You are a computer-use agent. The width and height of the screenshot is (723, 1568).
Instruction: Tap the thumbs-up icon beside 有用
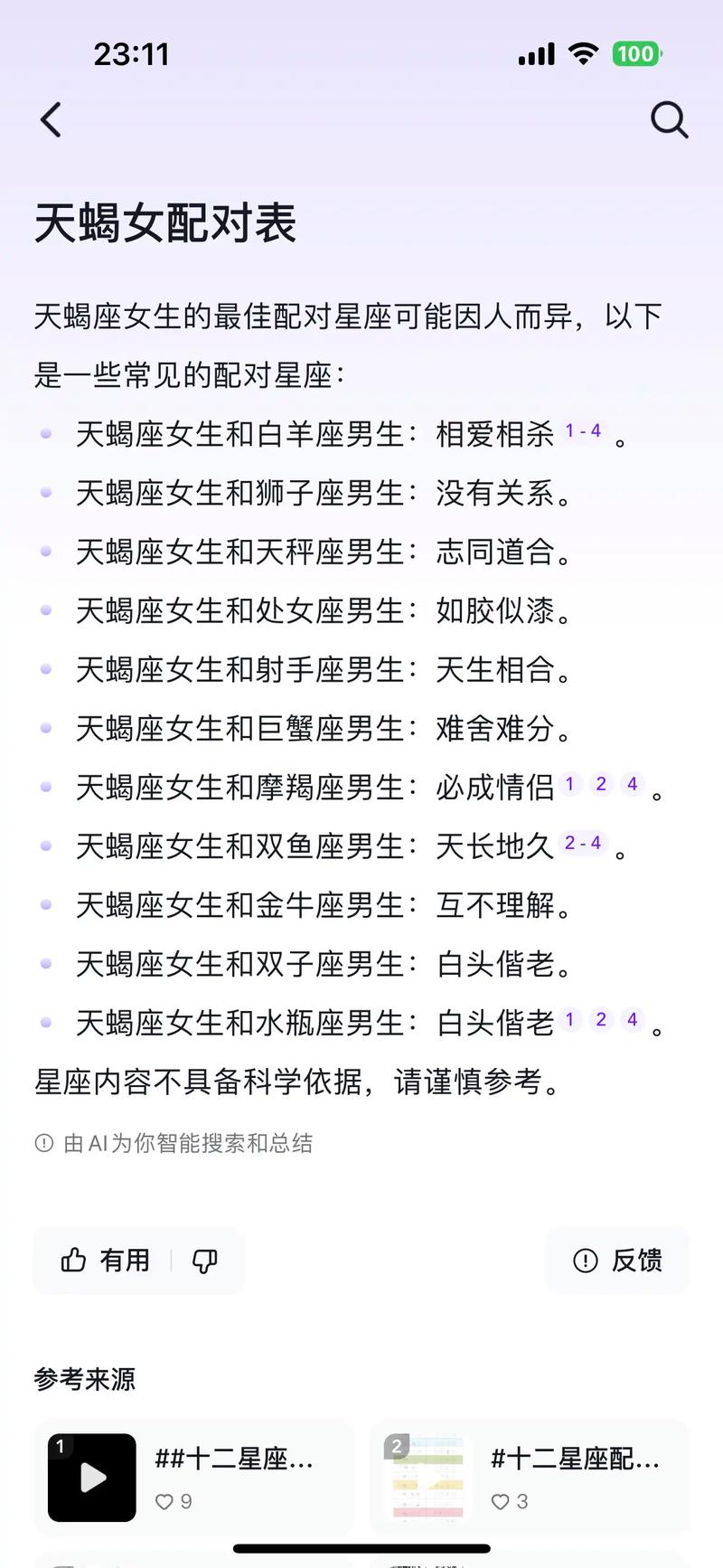73,1261
